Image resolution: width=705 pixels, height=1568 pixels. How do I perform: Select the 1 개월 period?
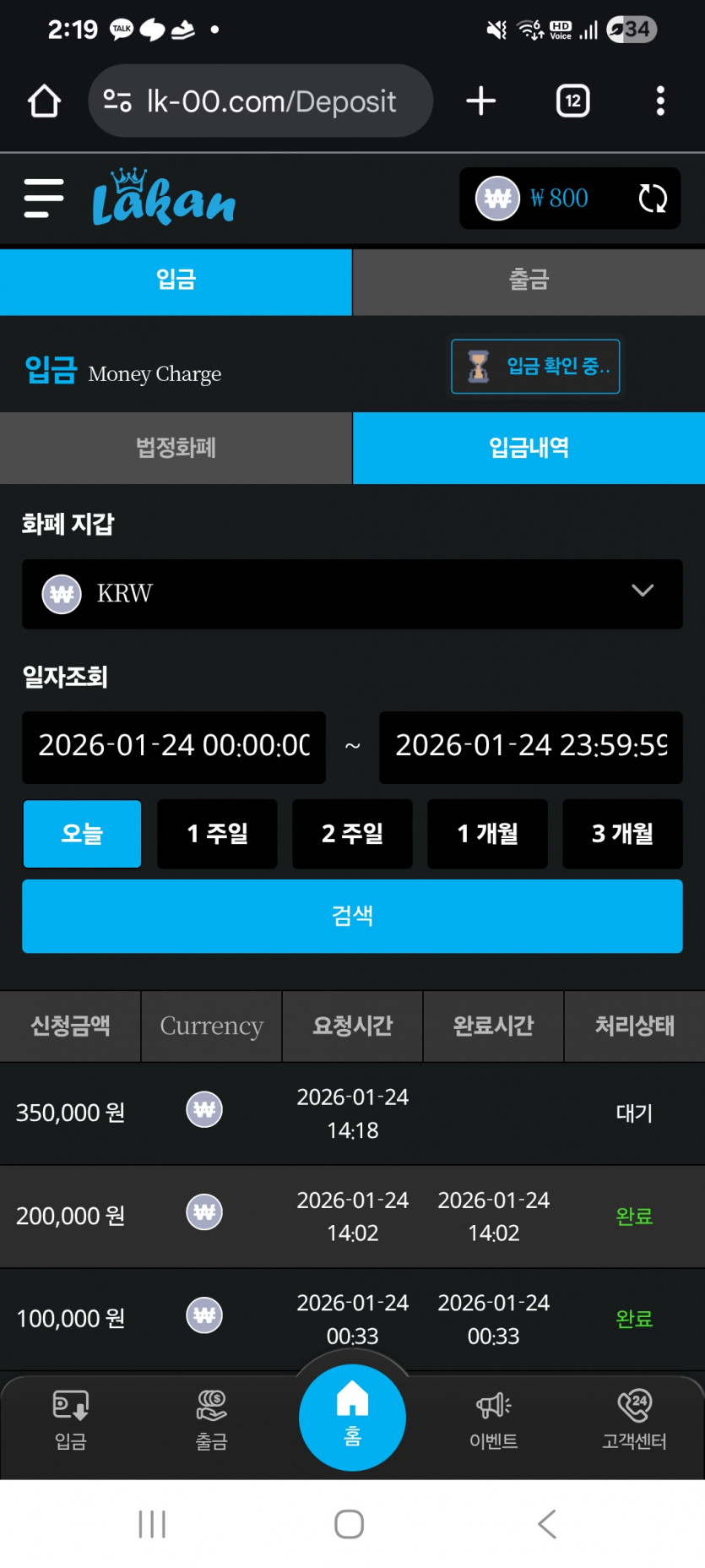coord(487,834)
